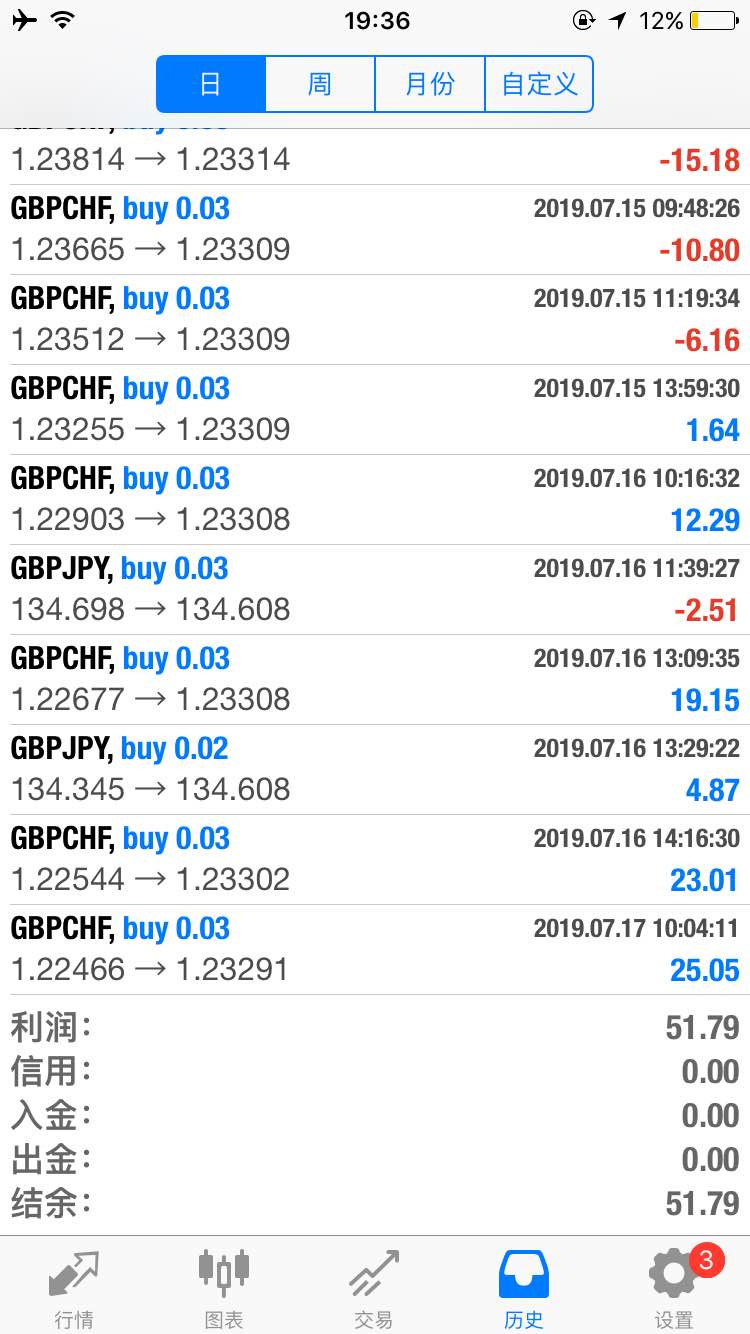
Task: Open the 交易 trade tab
Action: 374,1286
